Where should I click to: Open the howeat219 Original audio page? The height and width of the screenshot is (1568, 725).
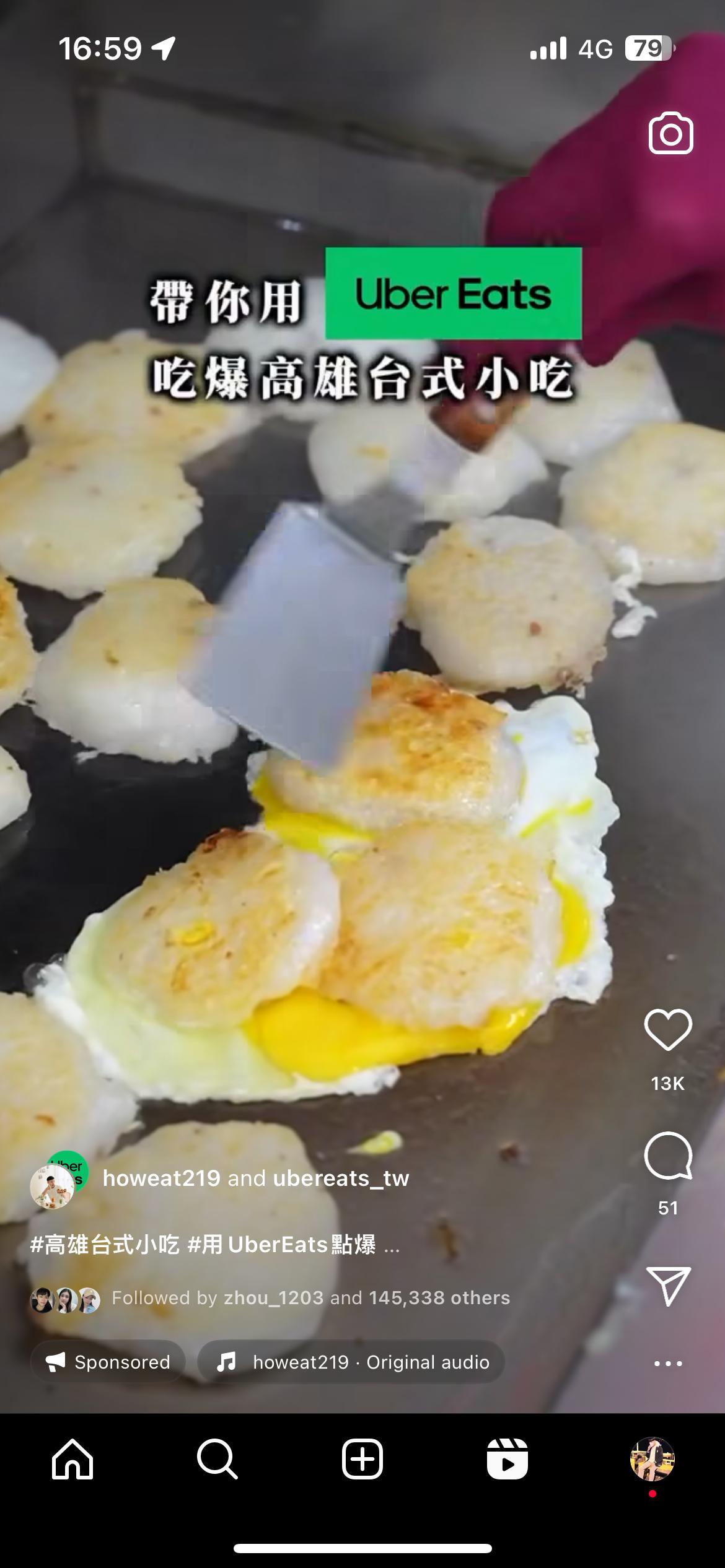pos(351,1362)
